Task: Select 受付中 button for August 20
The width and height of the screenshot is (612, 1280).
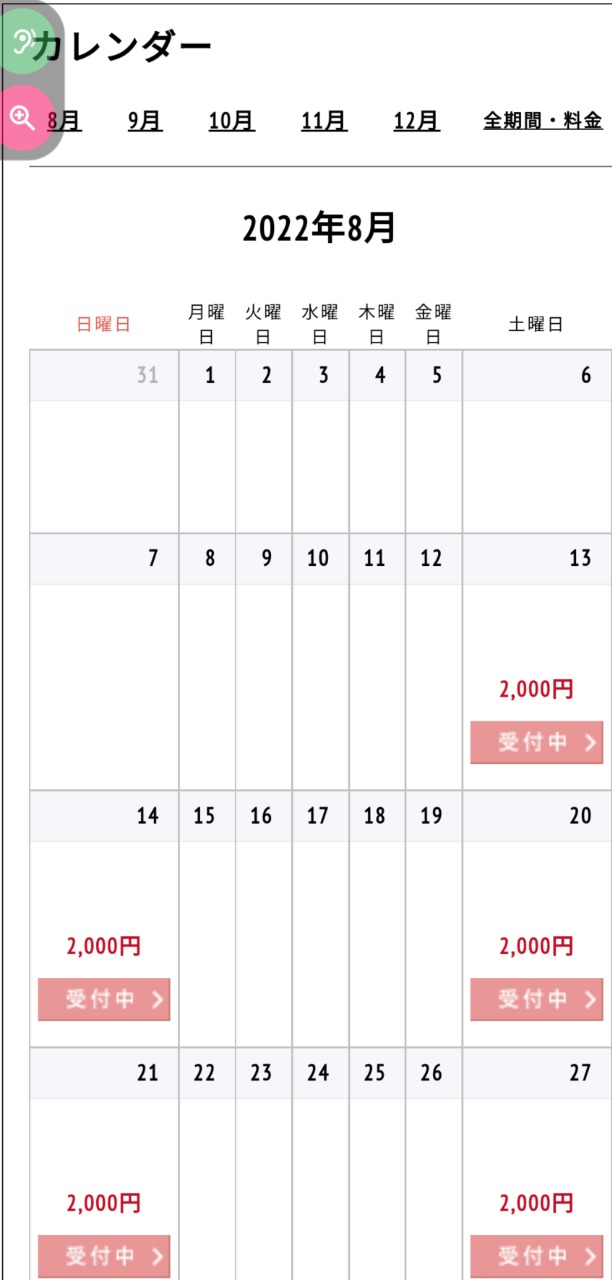Action: [537, 999]
